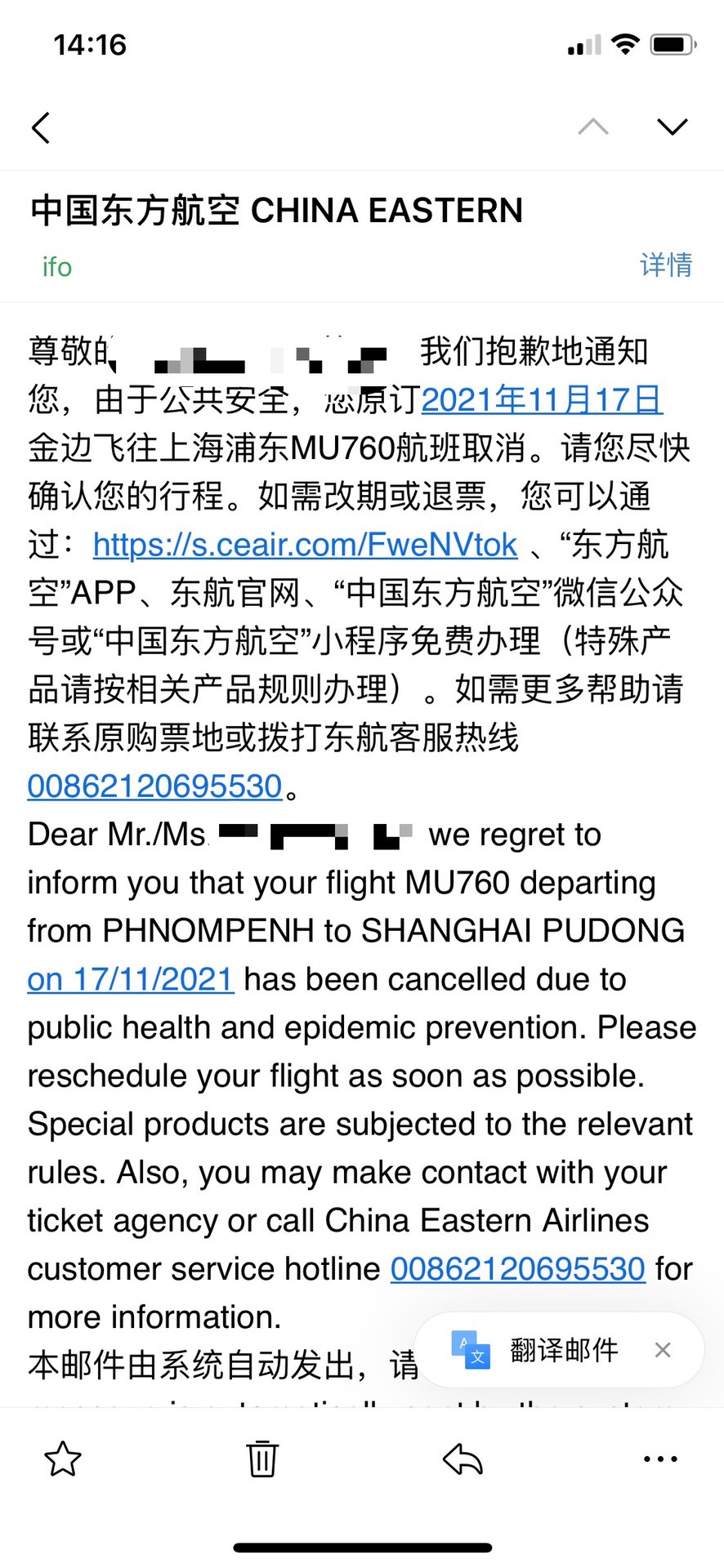
Task: Translate this email with 翻译邮件
Action: pyautogui.click(x=536, y=1350)
